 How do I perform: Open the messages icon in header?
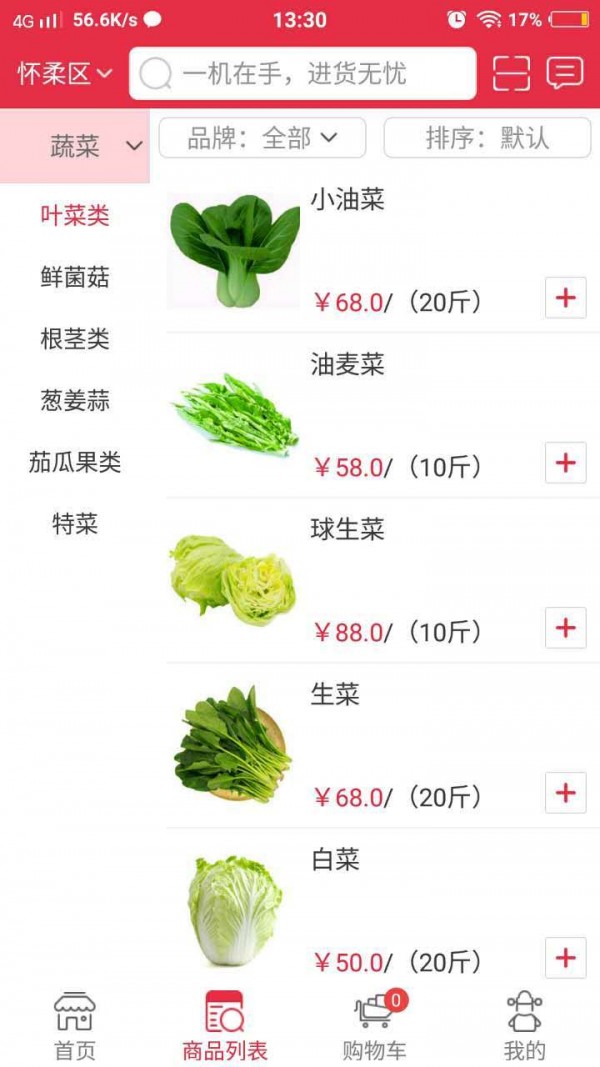(565, 73)
